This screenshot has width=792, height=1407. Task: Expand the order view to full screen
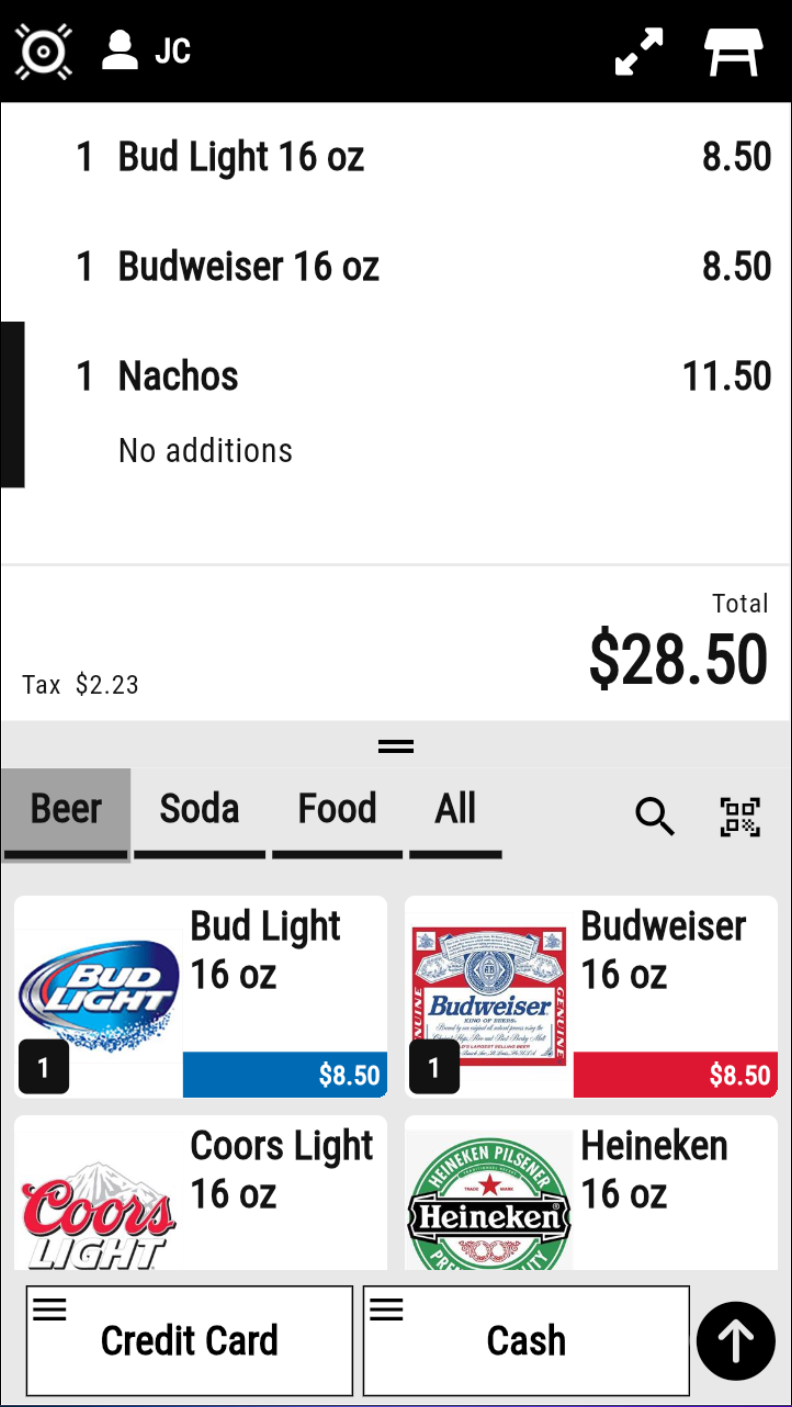[x=639, y=51]
